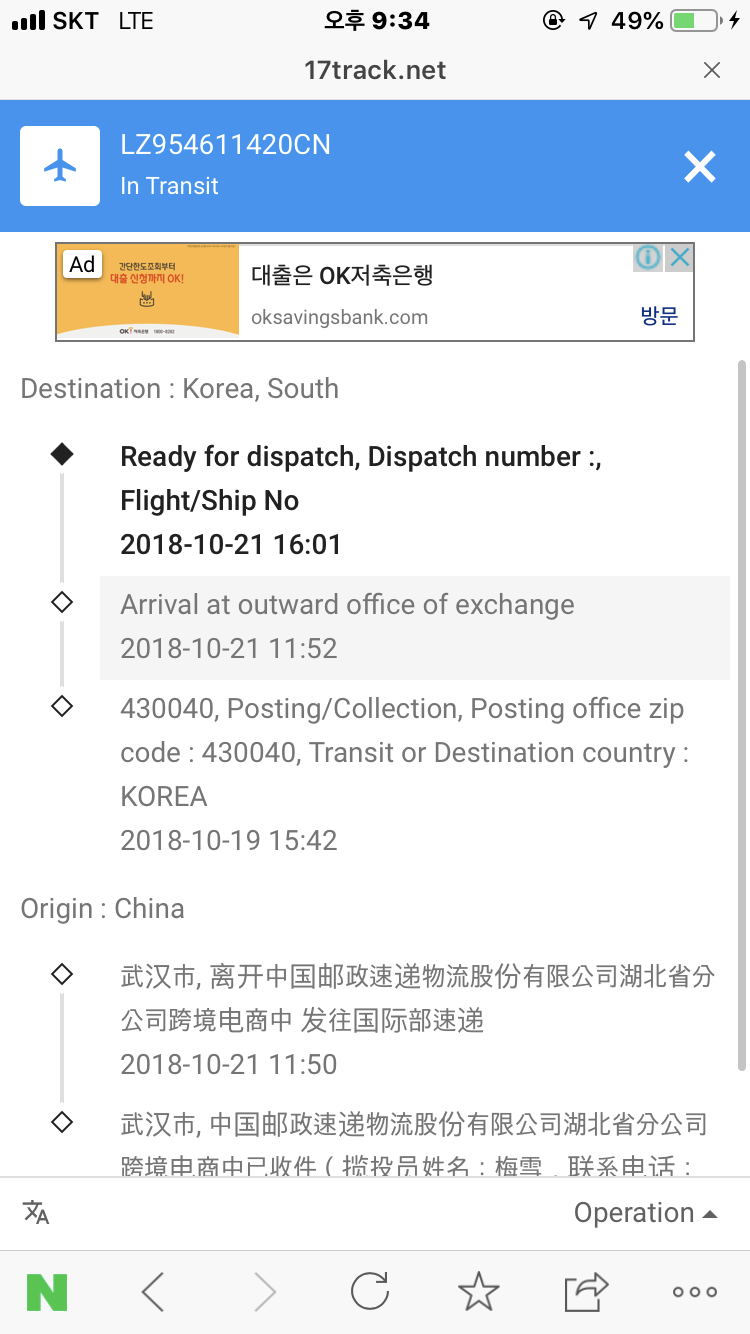
Task: Navigate back in the browser
Action: 153,1292
